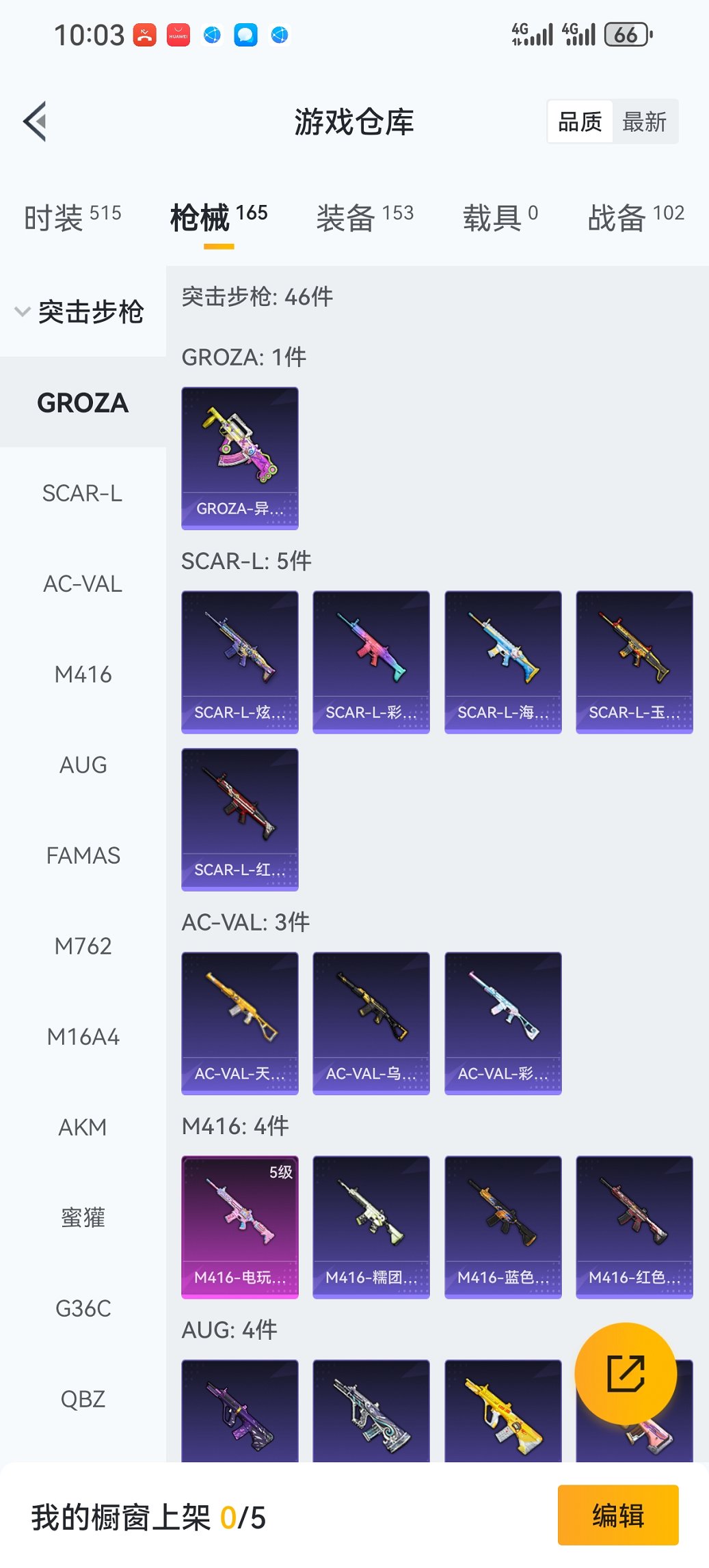
Task: Switch to the 时装 tab
Action: pos(72,217)
